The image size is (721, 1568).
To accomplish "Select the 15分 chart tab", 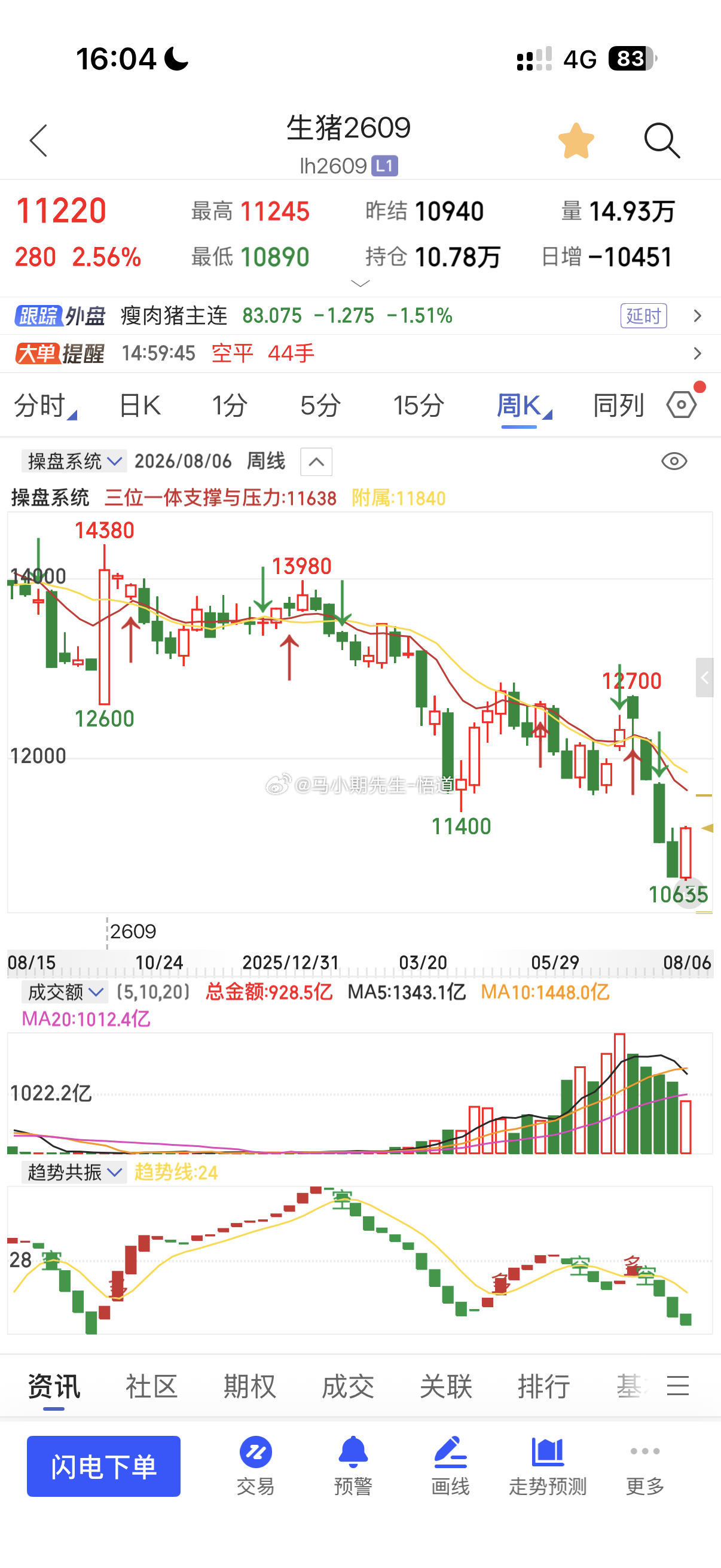I will 418,405.
